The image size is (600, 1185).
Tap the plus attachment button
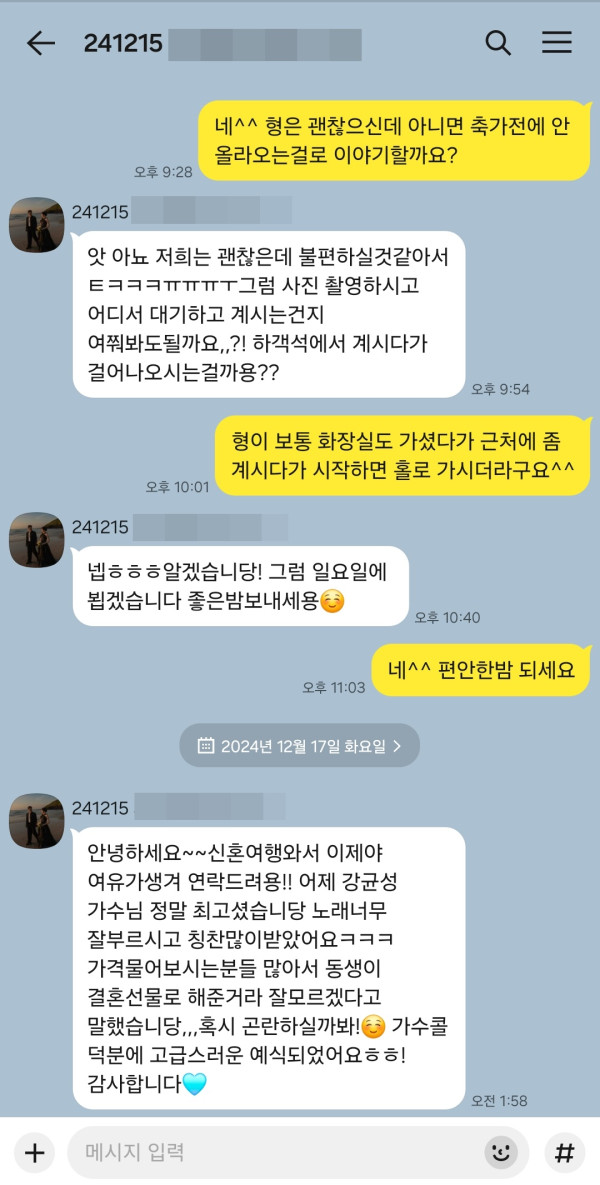[35, 1152]
